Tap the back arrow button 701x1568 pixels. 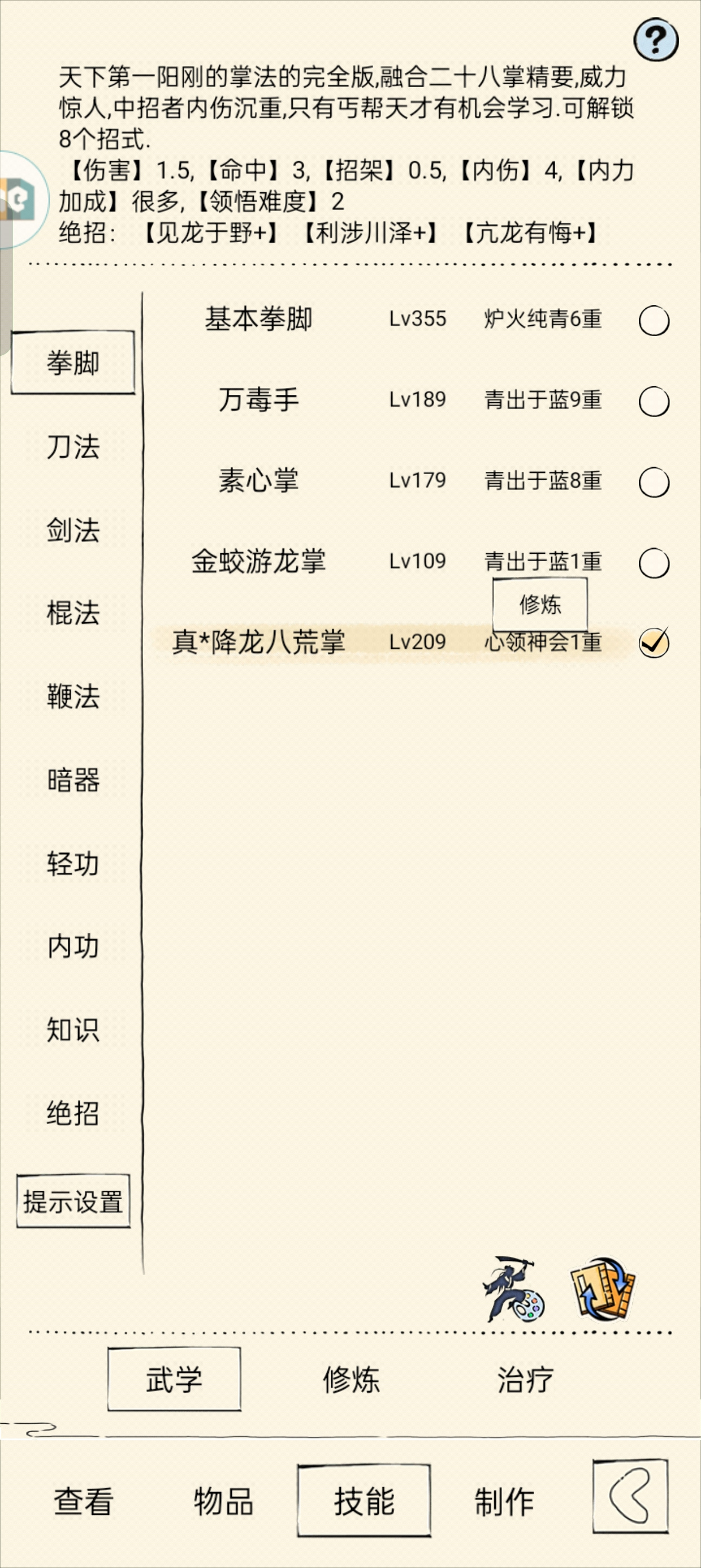630,1496
